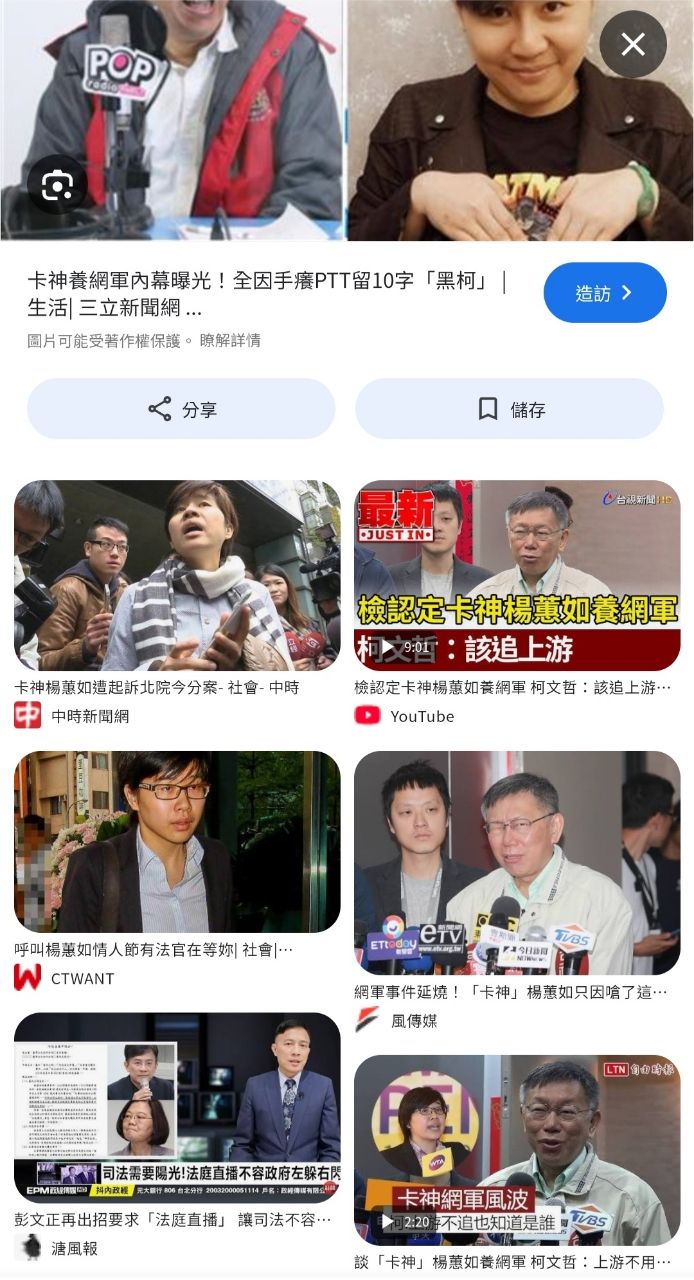Viewport: 694px width, 1280px height.
Task: Tap the 造訪 button
Action: tap(605, 293)
